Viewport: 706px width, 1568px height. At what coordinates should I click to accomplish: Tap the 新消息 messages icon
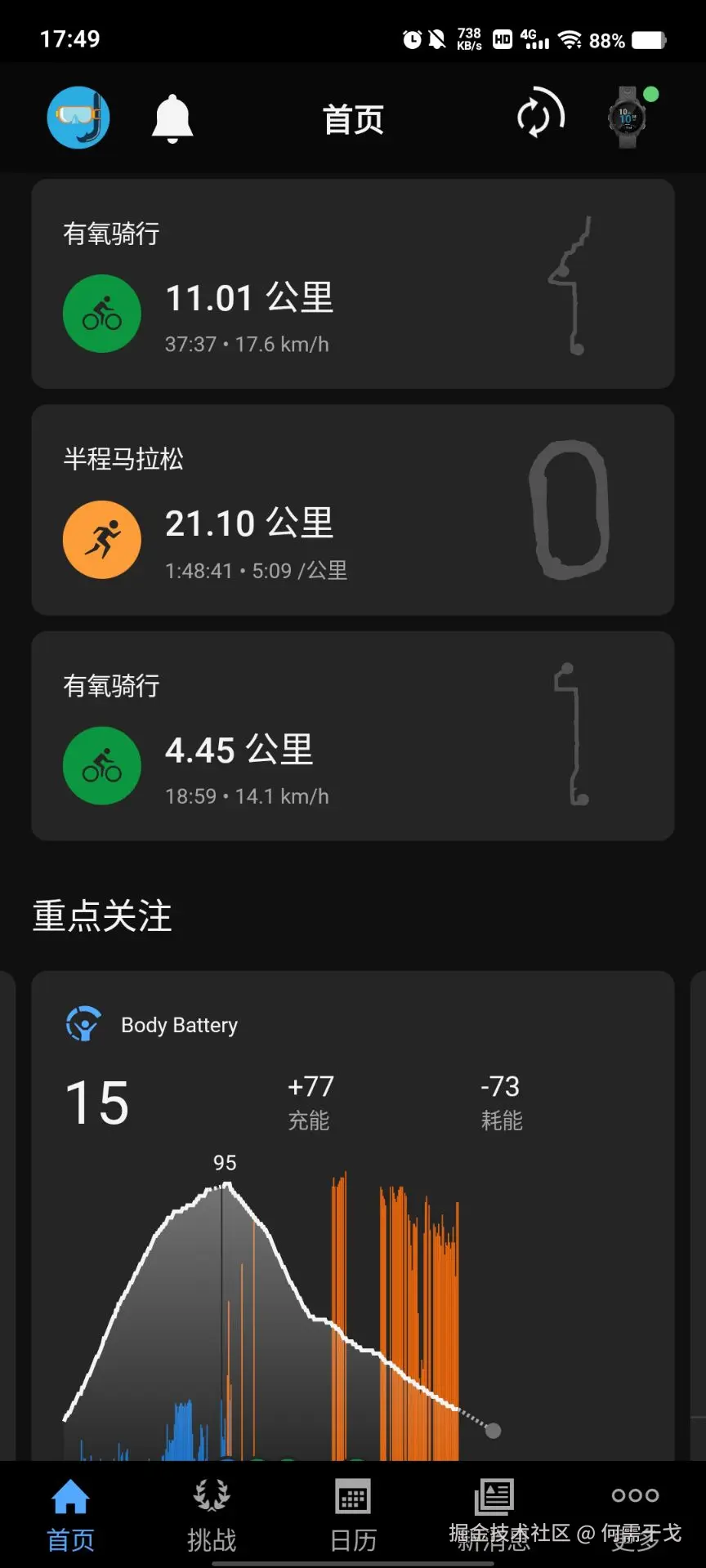point(494,1494)
